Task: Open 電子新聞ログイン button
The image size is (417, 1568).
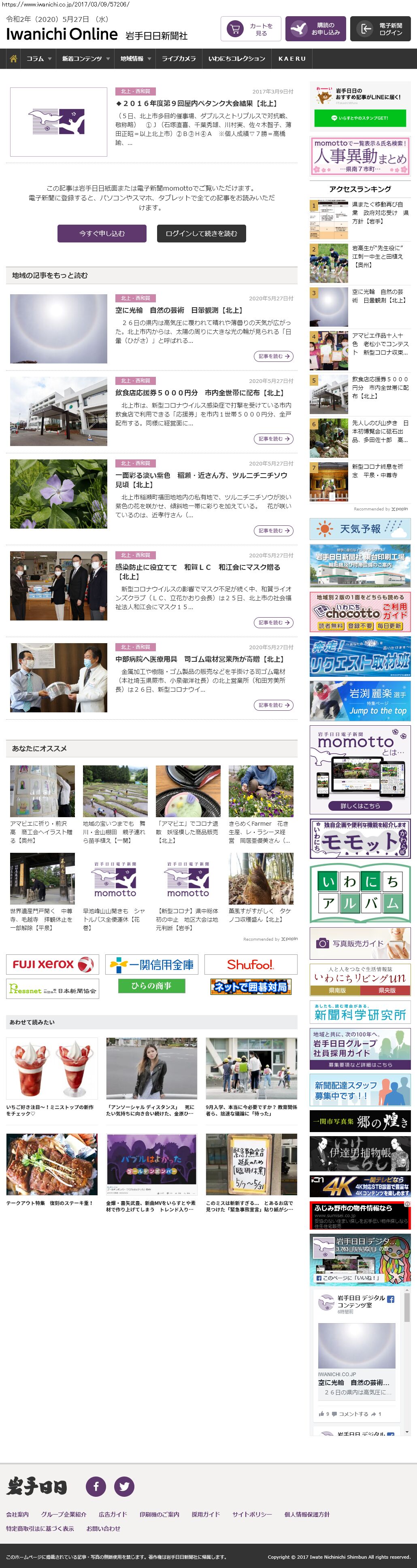Action: click(380, 29)
